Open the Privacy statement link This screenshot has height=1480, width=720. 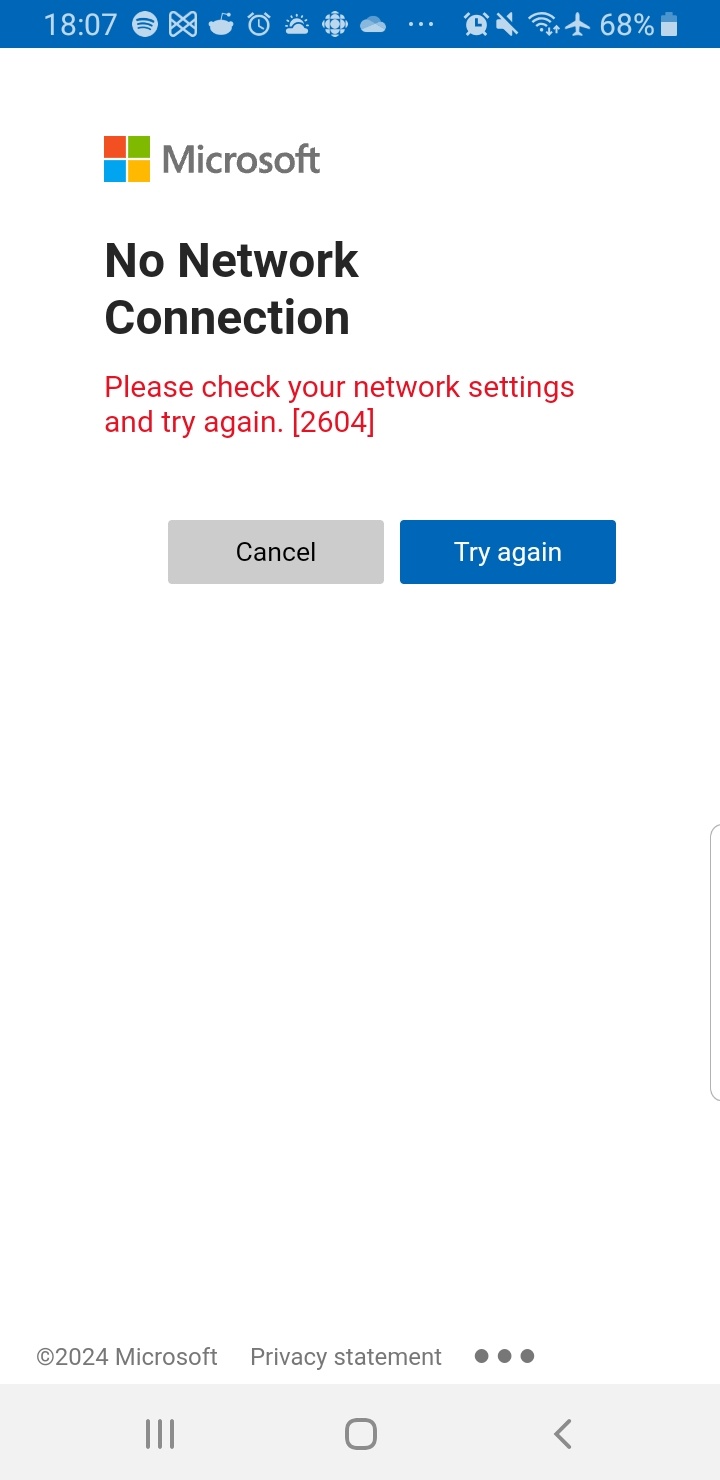pyautogui.click(x=345, y=1356)
